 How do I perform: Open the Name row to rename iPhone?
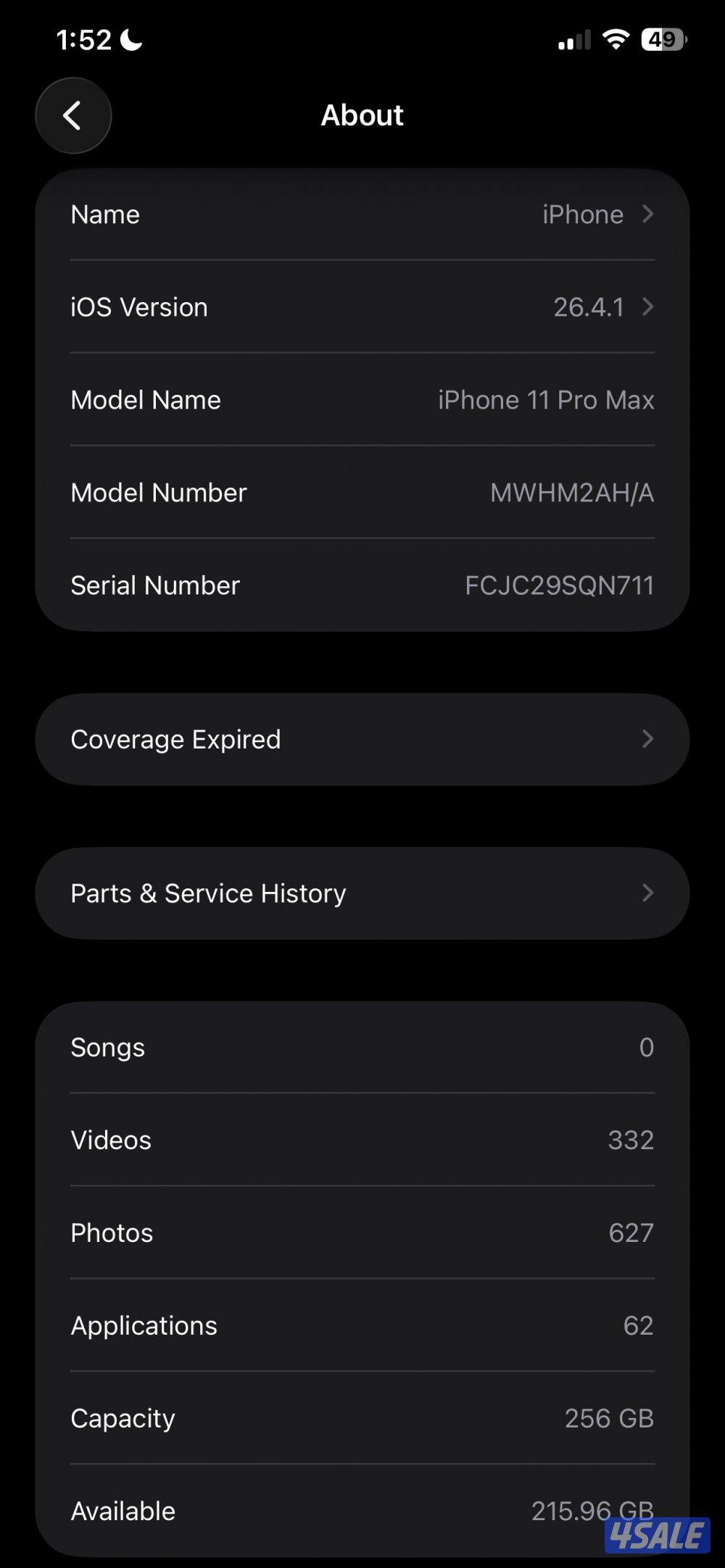click(x=362, y=214)
